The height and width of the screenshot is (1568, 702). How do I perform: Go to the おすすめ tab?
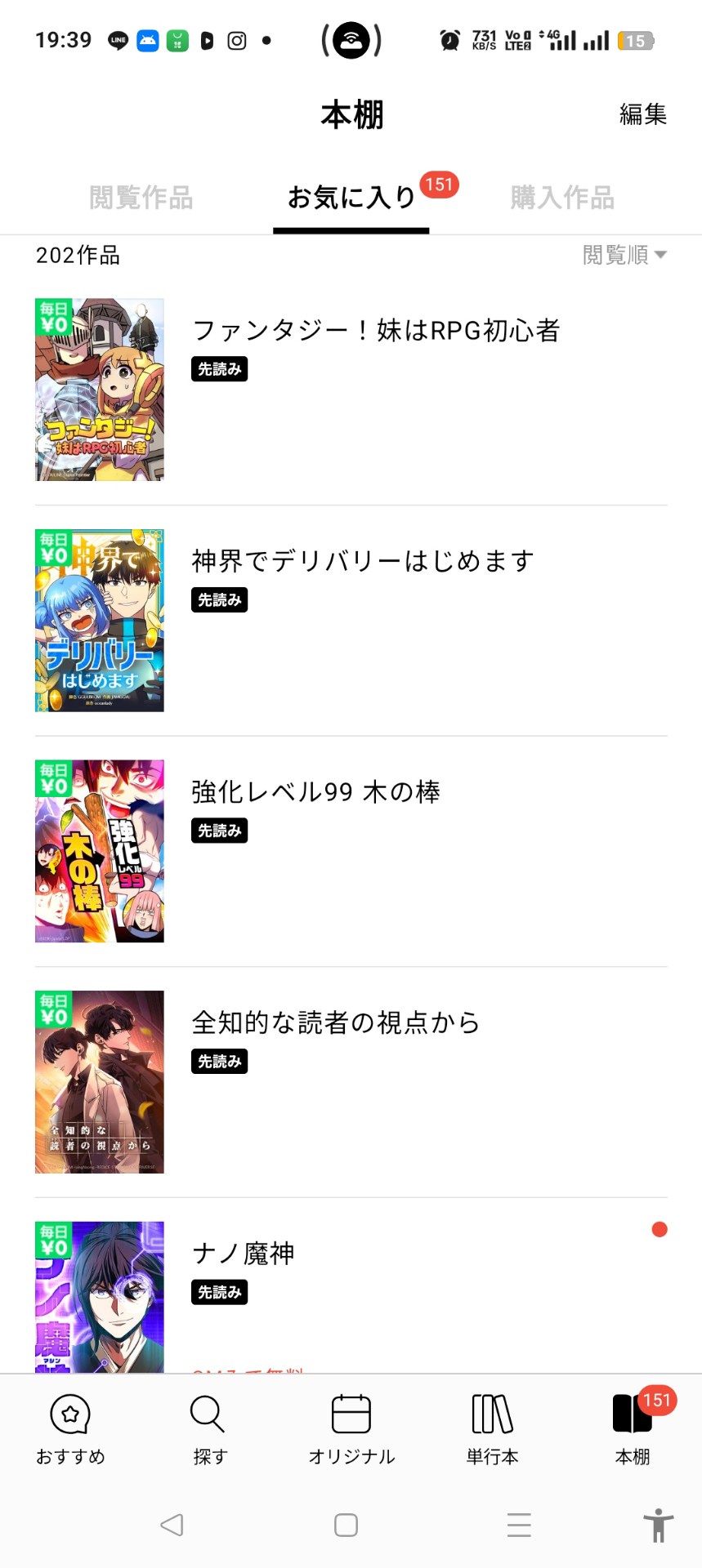[70, 1429]
